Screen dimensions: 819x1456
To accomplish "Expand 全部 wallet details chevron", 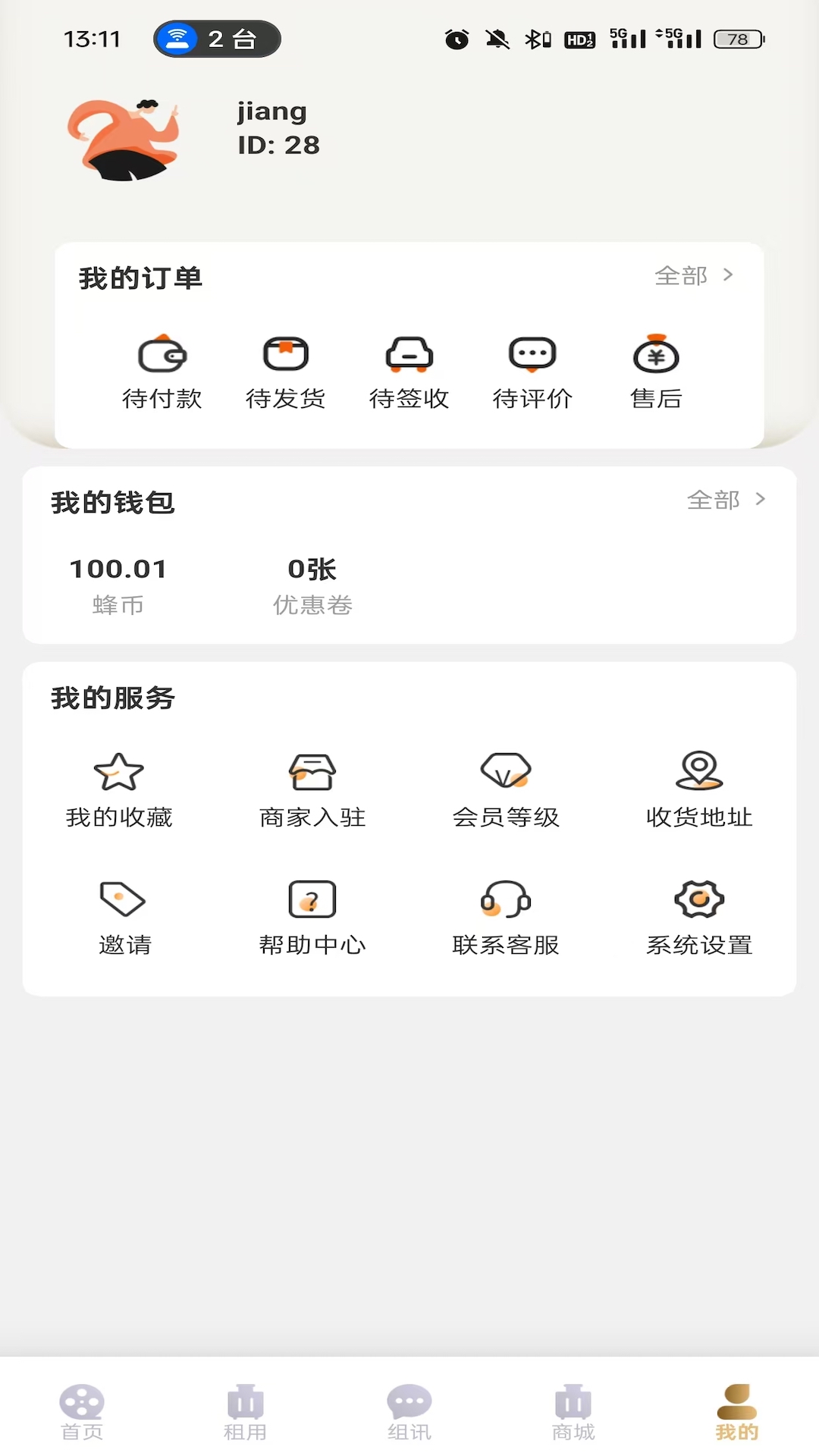I will 726,500.
